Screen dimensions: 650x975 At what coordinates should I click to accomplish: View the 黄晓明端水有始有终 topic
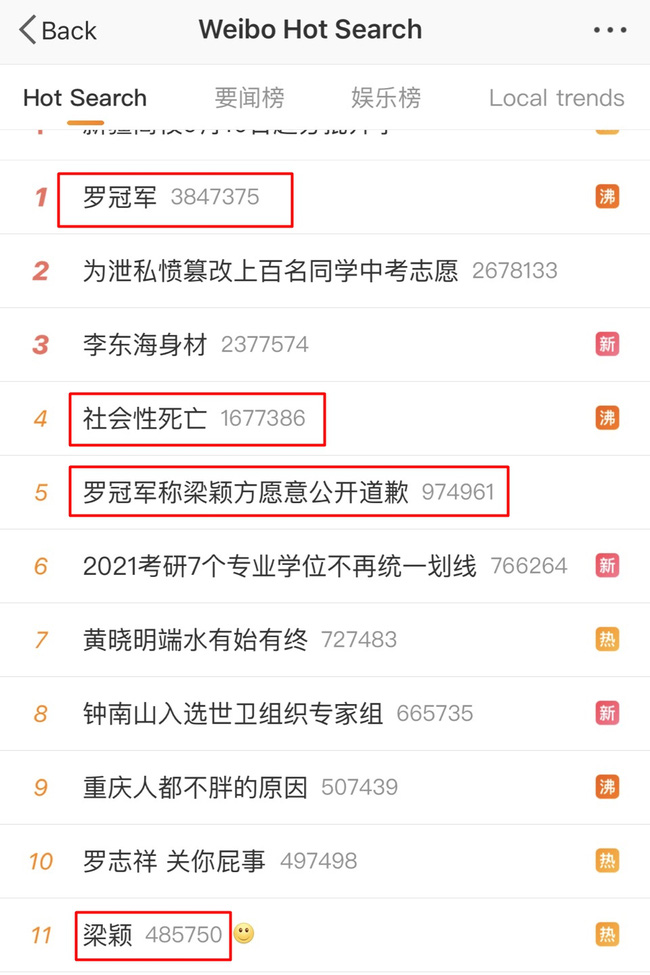click(196, 640)
